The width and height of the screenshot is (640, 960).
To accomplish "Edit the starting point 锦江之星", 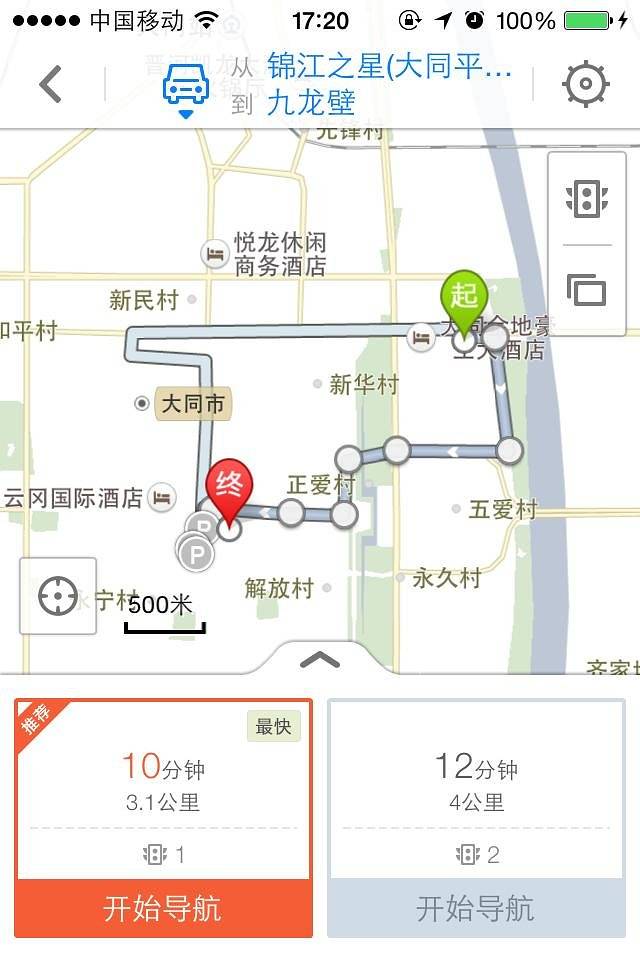I will coord(390,68).
